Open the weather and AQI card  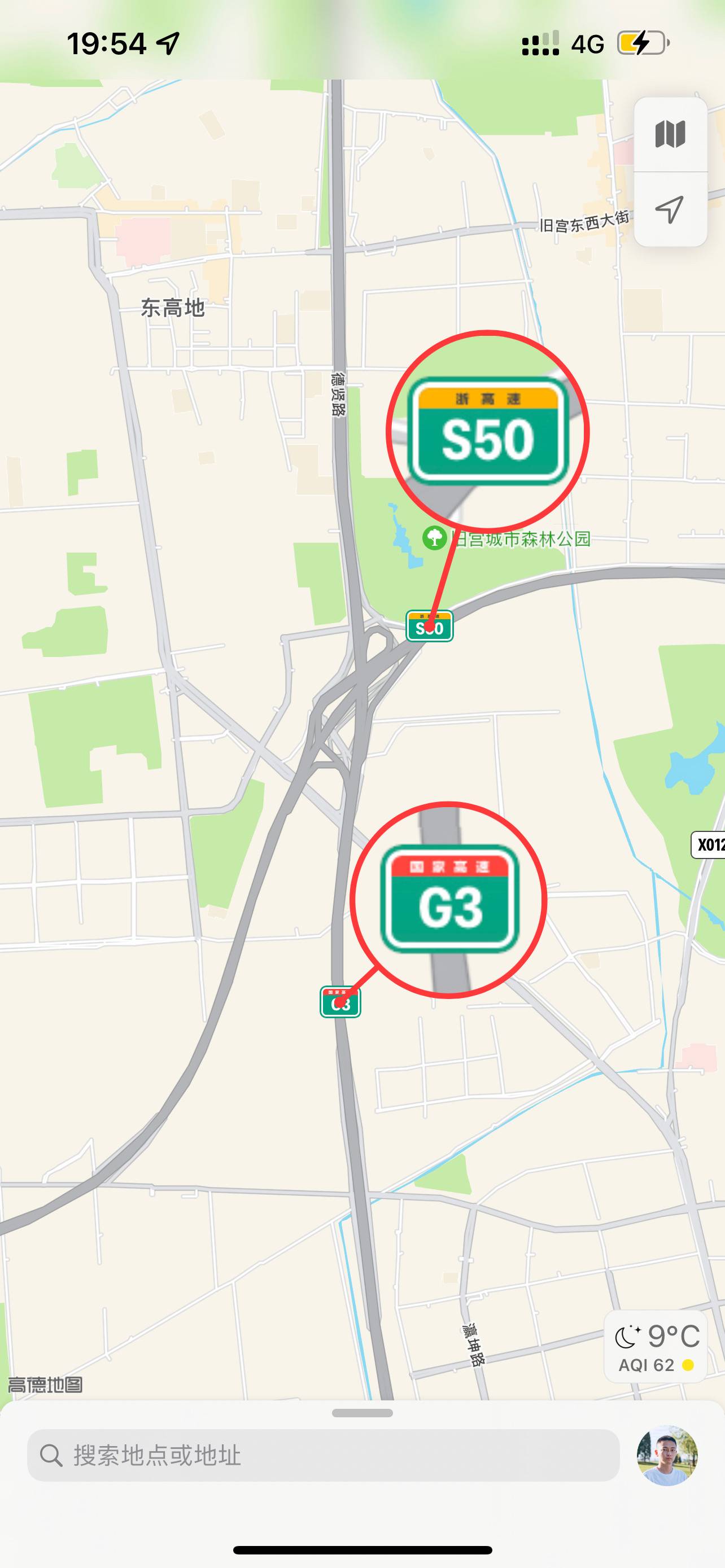(x=656, y=1346)
